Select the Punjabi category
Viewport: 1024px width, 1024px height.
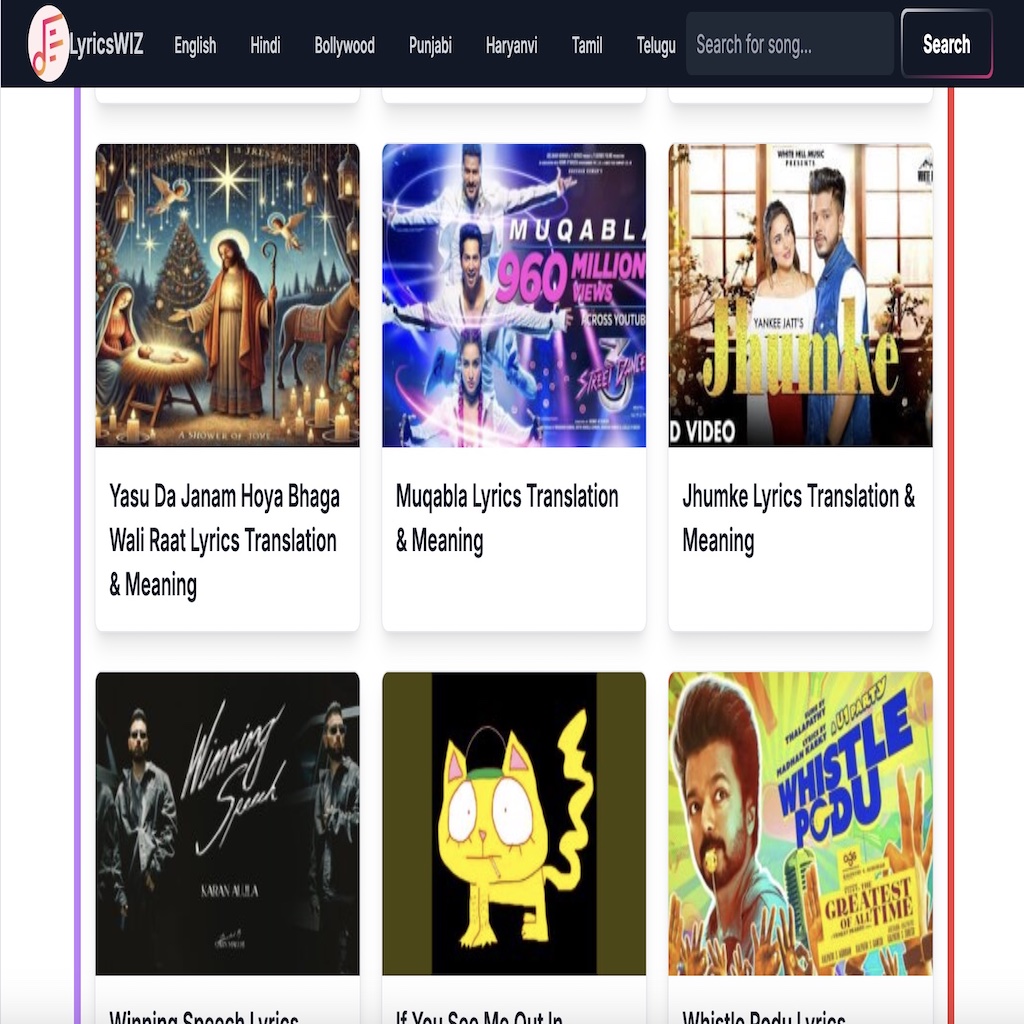click(x=430, y=45)
